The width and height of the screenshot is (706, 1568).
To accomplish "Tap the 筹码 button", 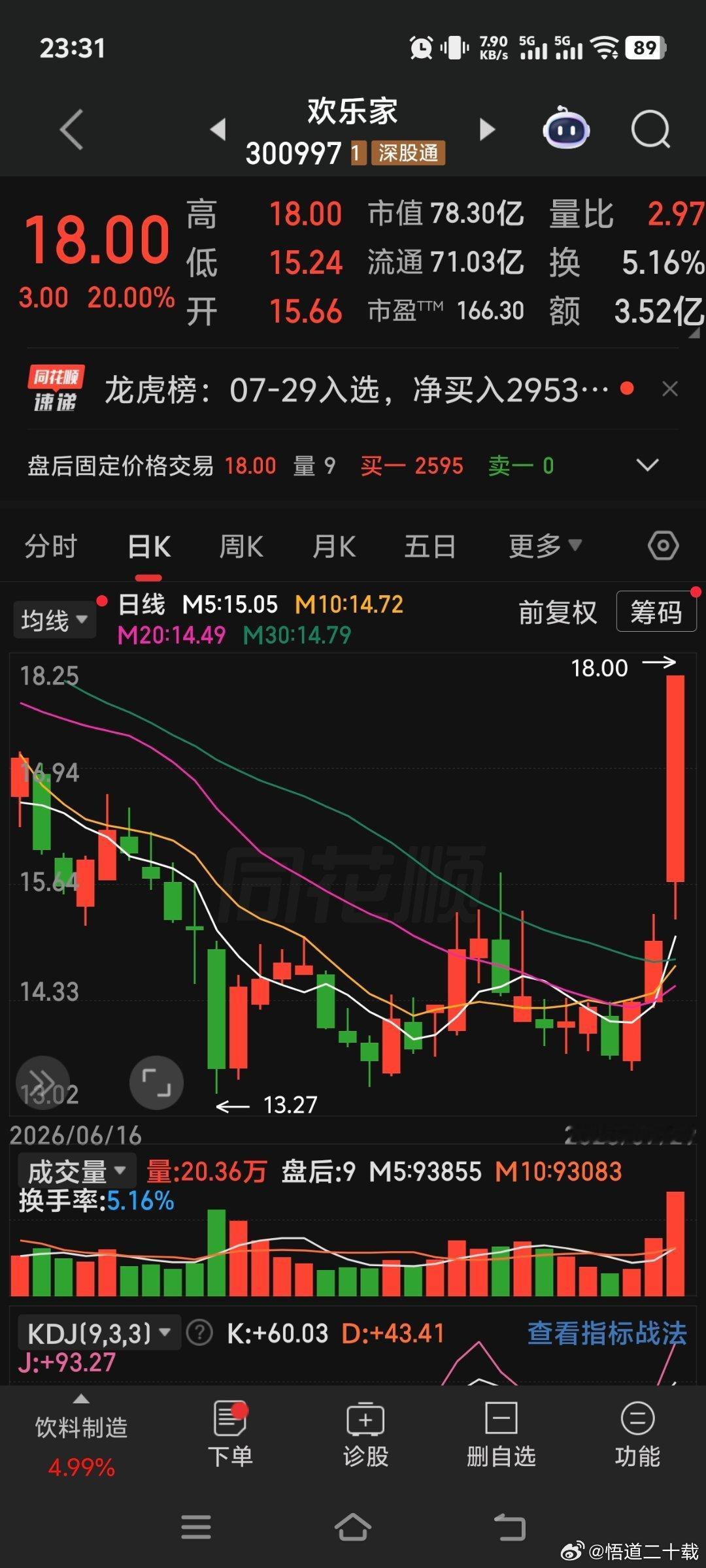I will (x=656, y=612).
